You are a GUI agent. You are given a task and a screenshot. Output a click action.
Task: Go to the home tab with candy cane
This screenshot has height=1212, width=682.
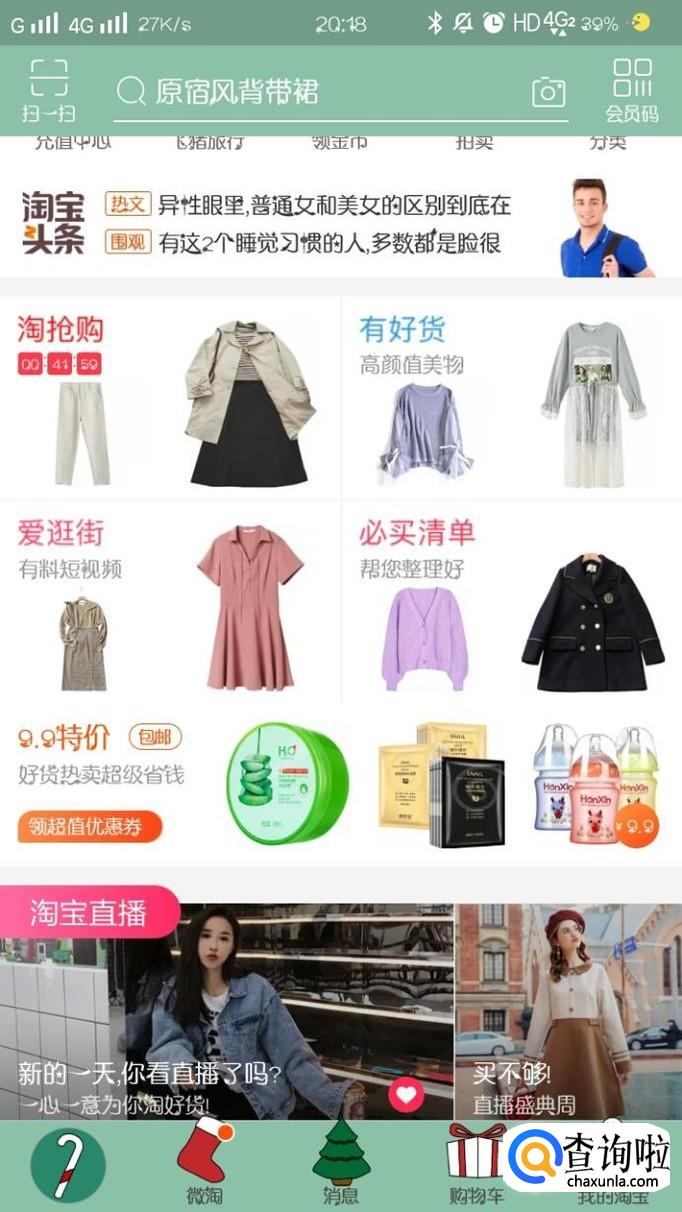pos(68,1165)
